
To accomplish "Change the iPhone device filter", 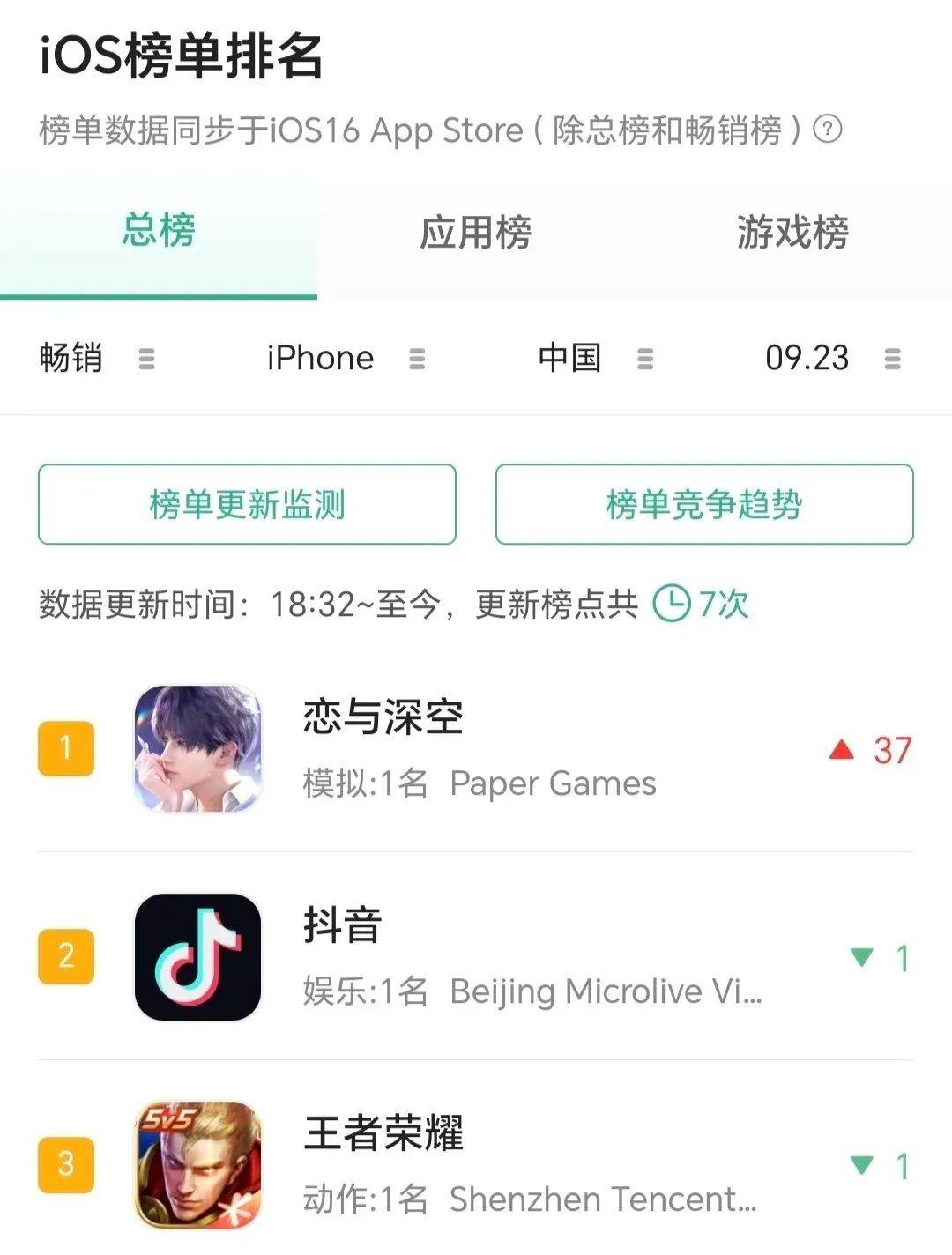I will [x=346, y=359].
